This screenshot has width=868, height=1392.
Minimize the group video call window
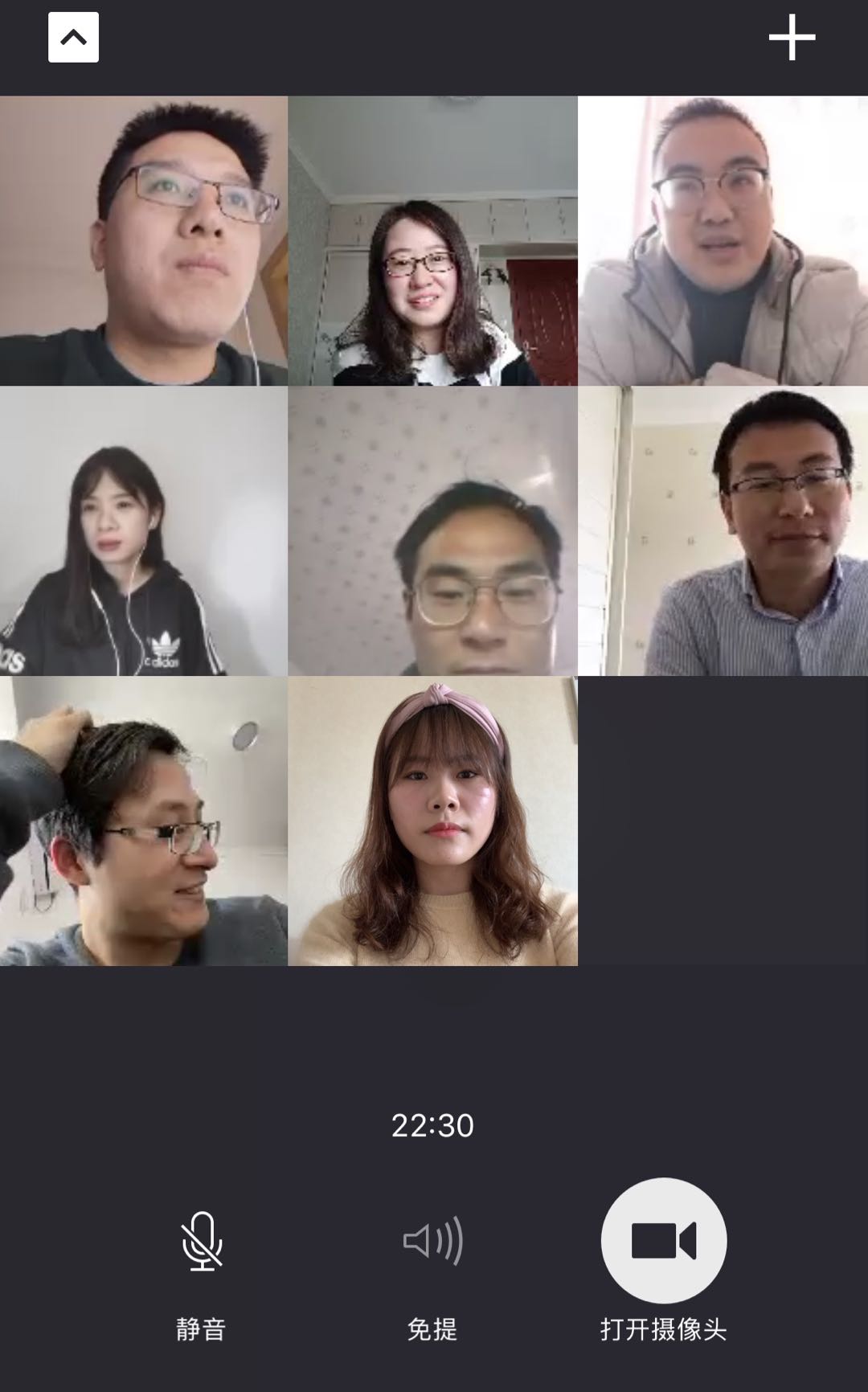(x=73, y=38)
